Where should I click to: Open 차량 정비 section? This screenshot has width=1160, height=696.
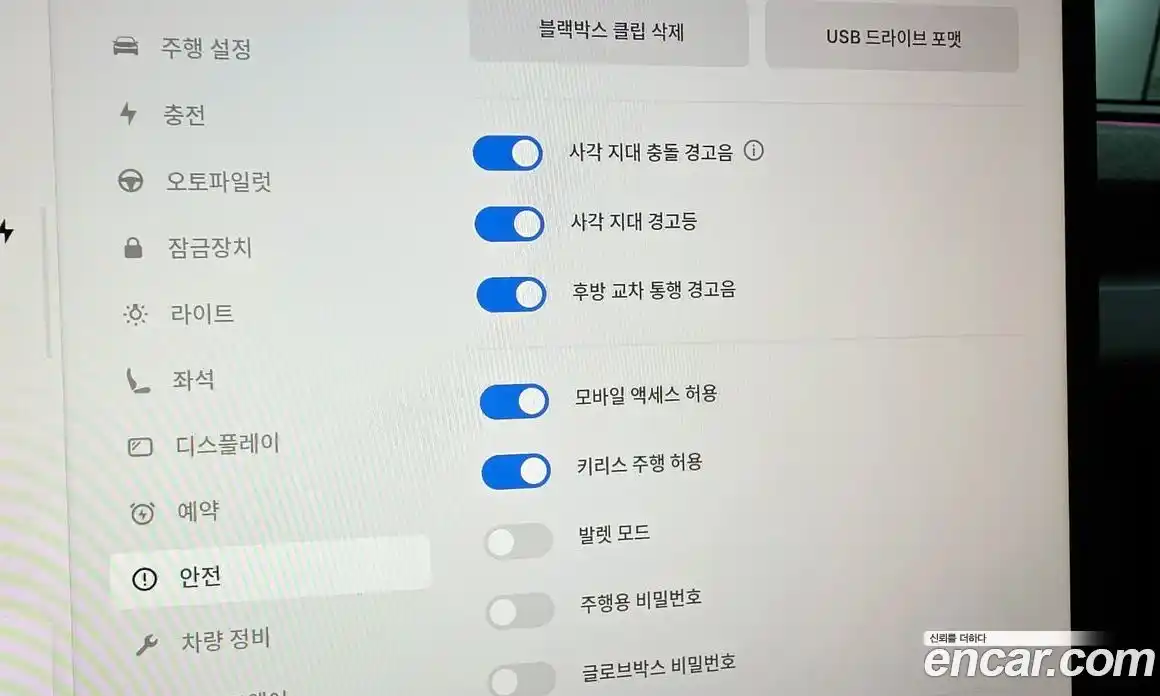pos(225,640)
